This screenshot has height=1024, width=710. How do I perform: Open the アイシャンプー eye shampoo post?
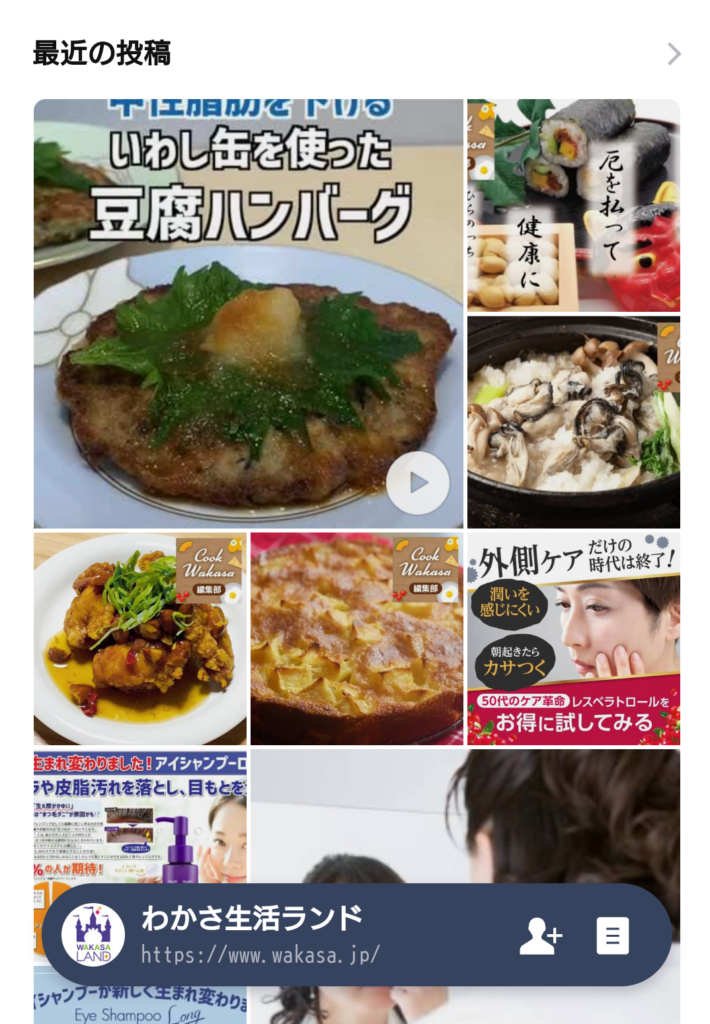click(140, 815)
